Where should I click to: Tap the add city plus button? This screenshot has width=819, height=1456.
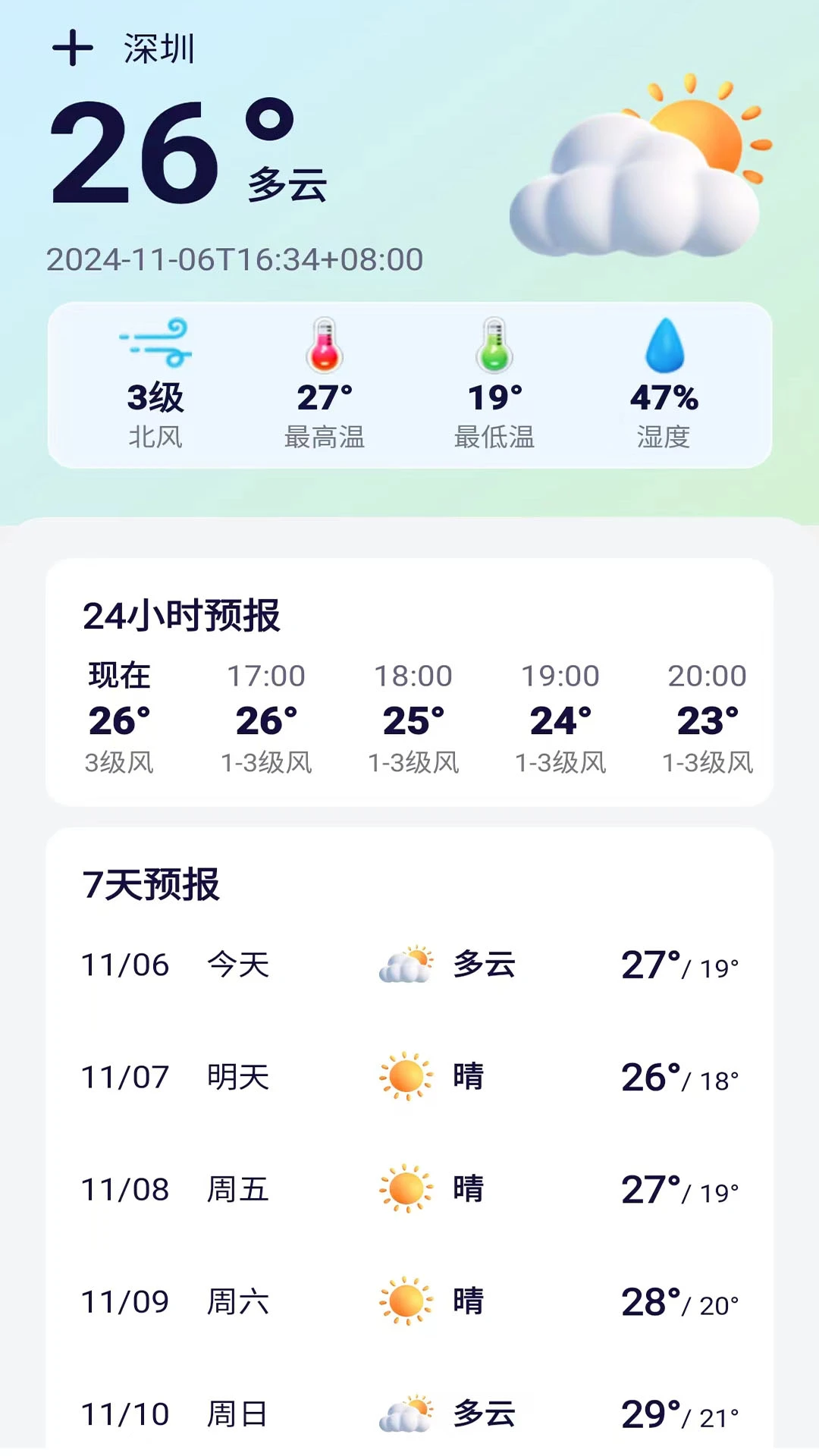pos(72,47)
